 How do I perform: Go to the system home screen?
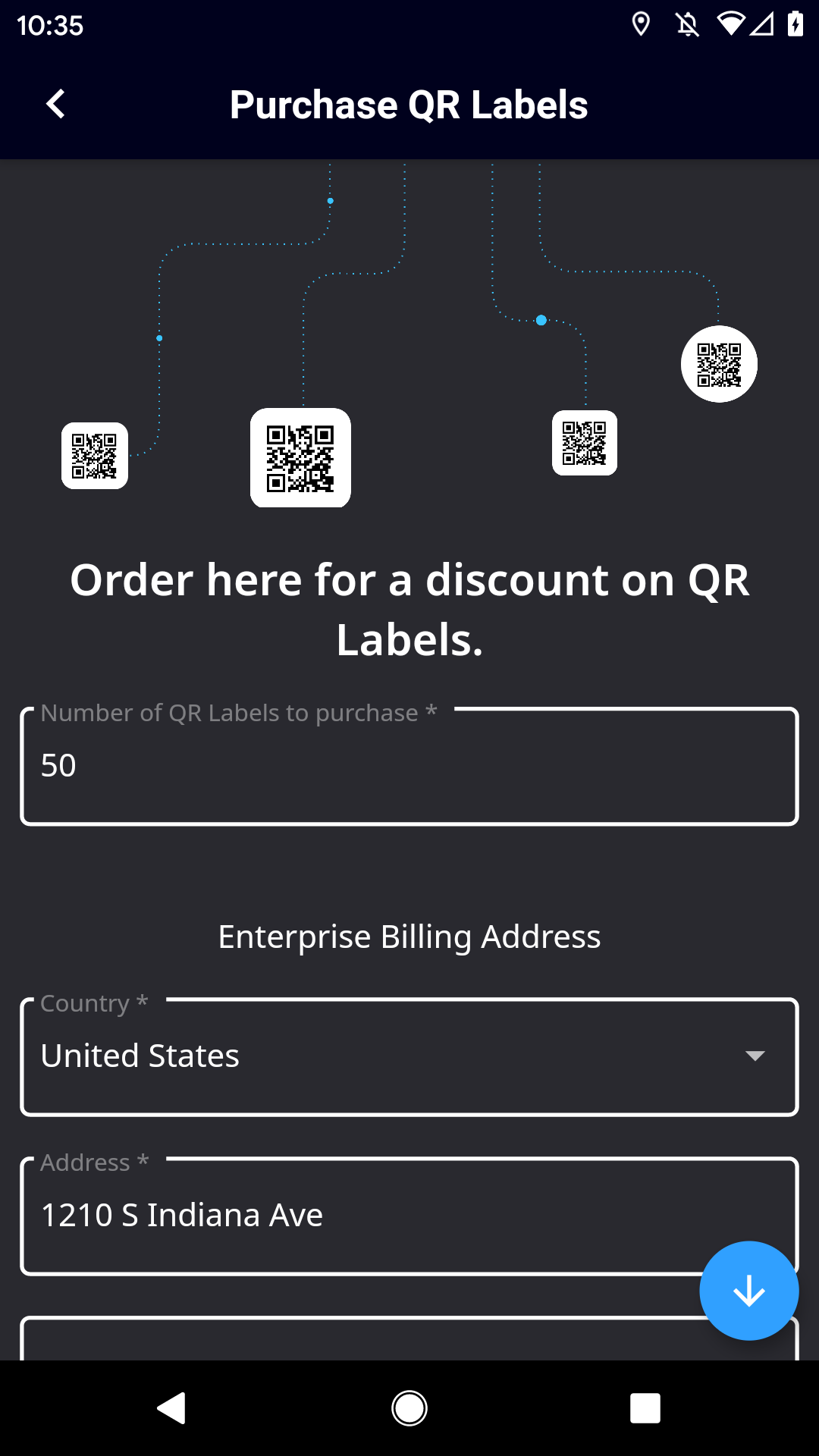click(409, 1408)
